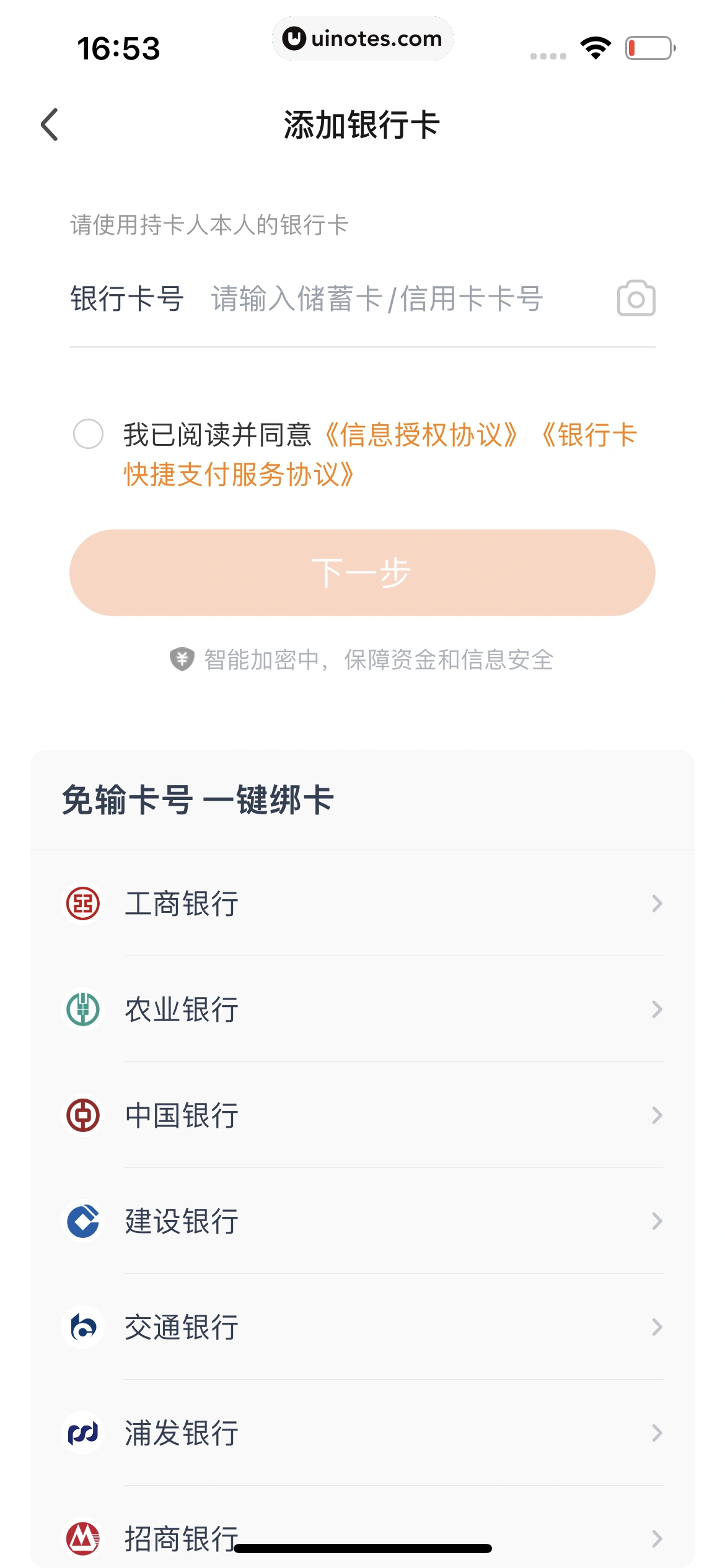Open the 《银行卡快捷支付服务协议》 link
725x1568 pixels.
(x=239, y=475)
